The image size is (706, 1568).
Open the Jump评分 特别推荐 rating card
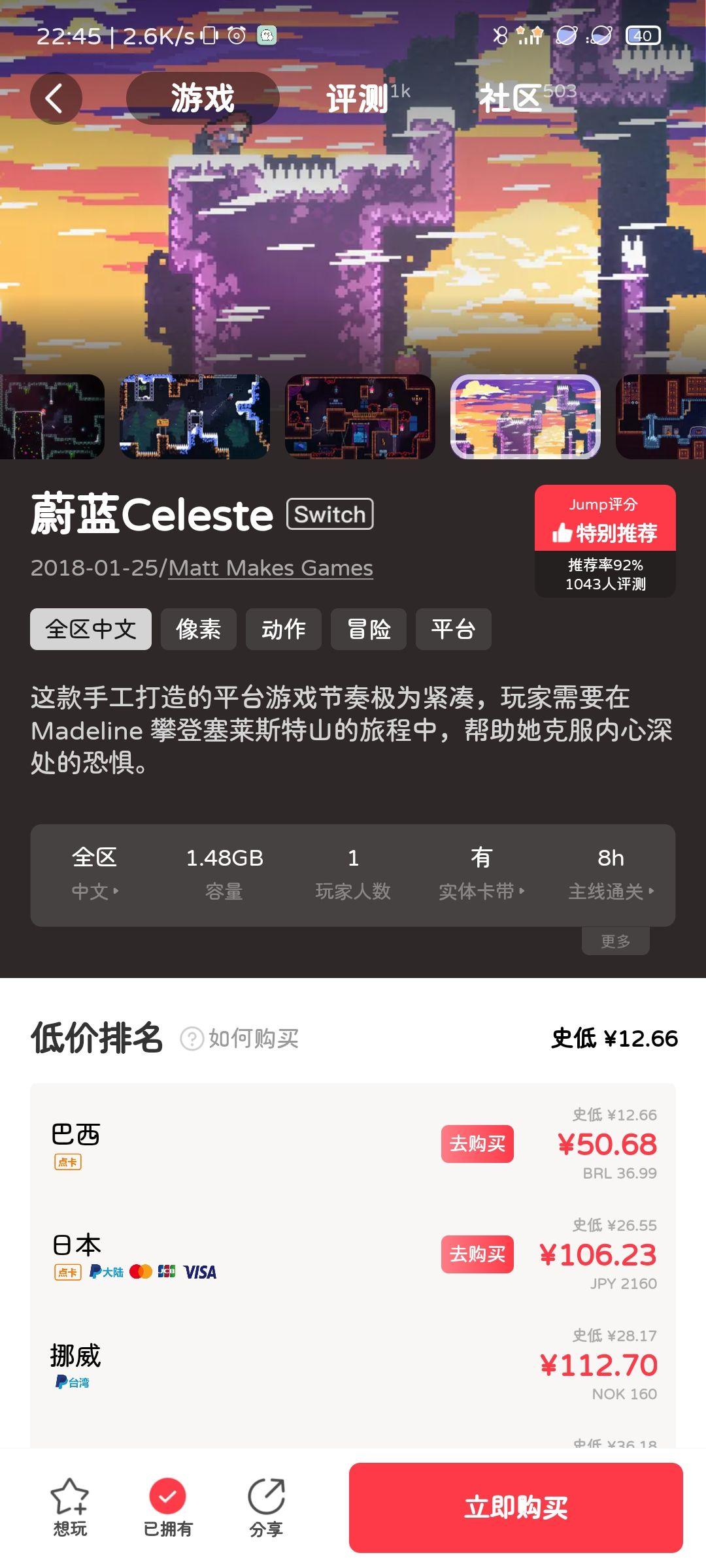[605, 540]
